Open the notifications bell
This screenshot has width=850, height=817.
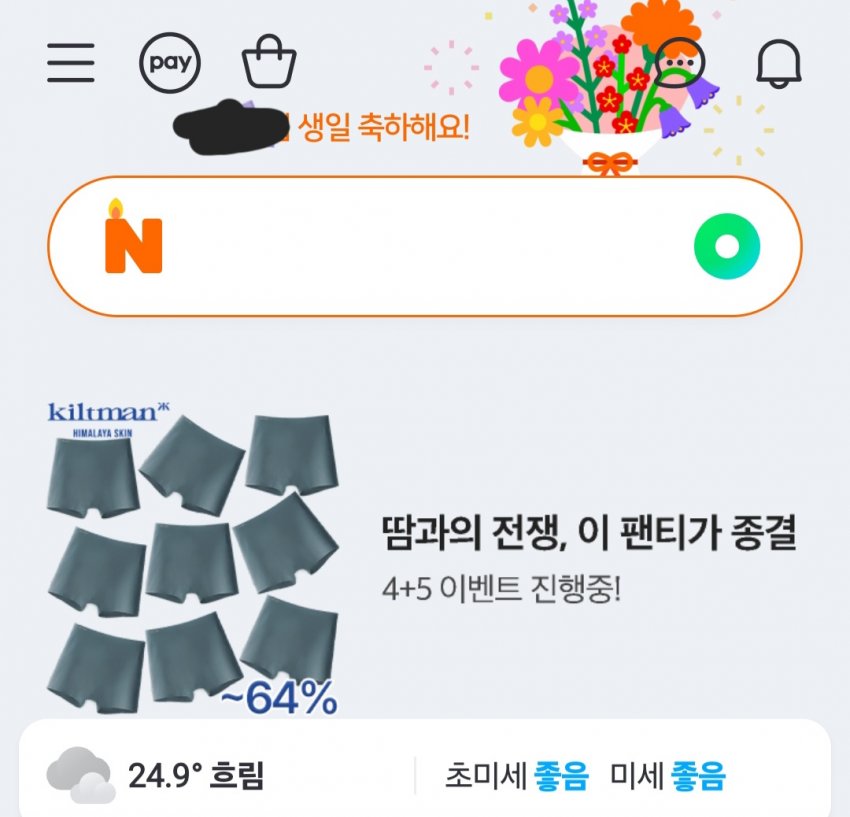(780, 64)
